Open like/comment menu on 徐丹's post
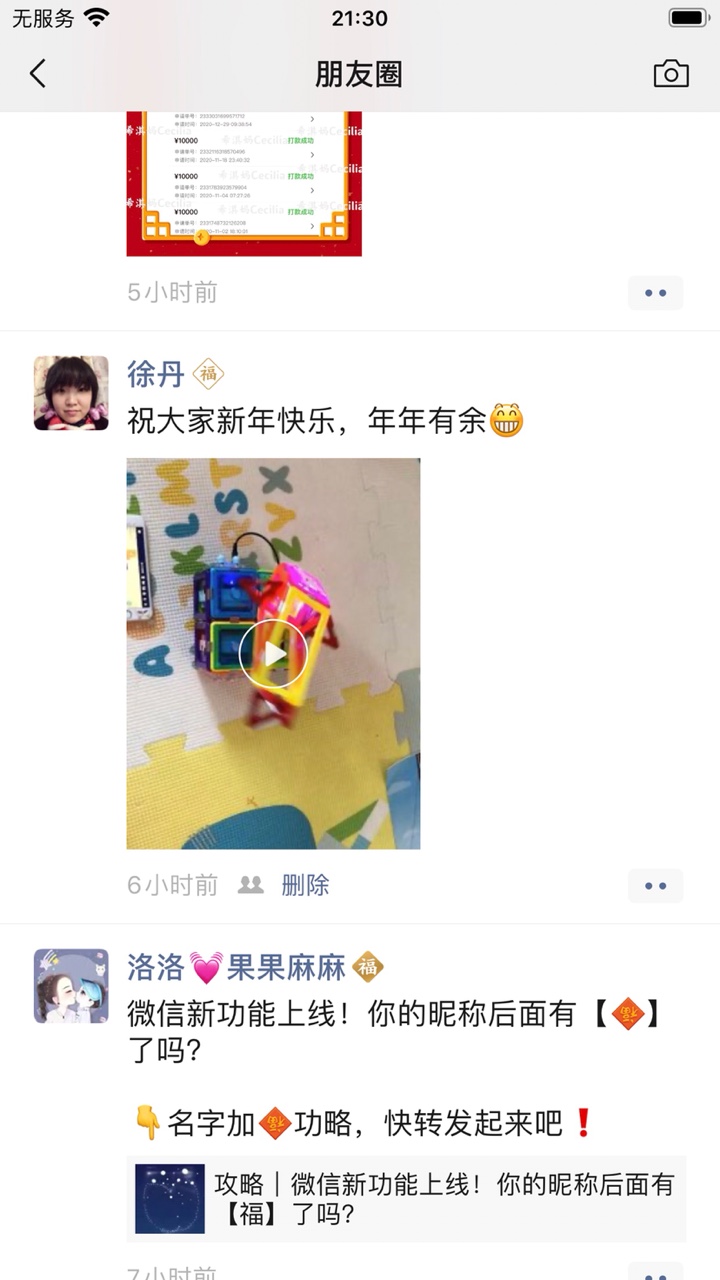 pos(655,886)
